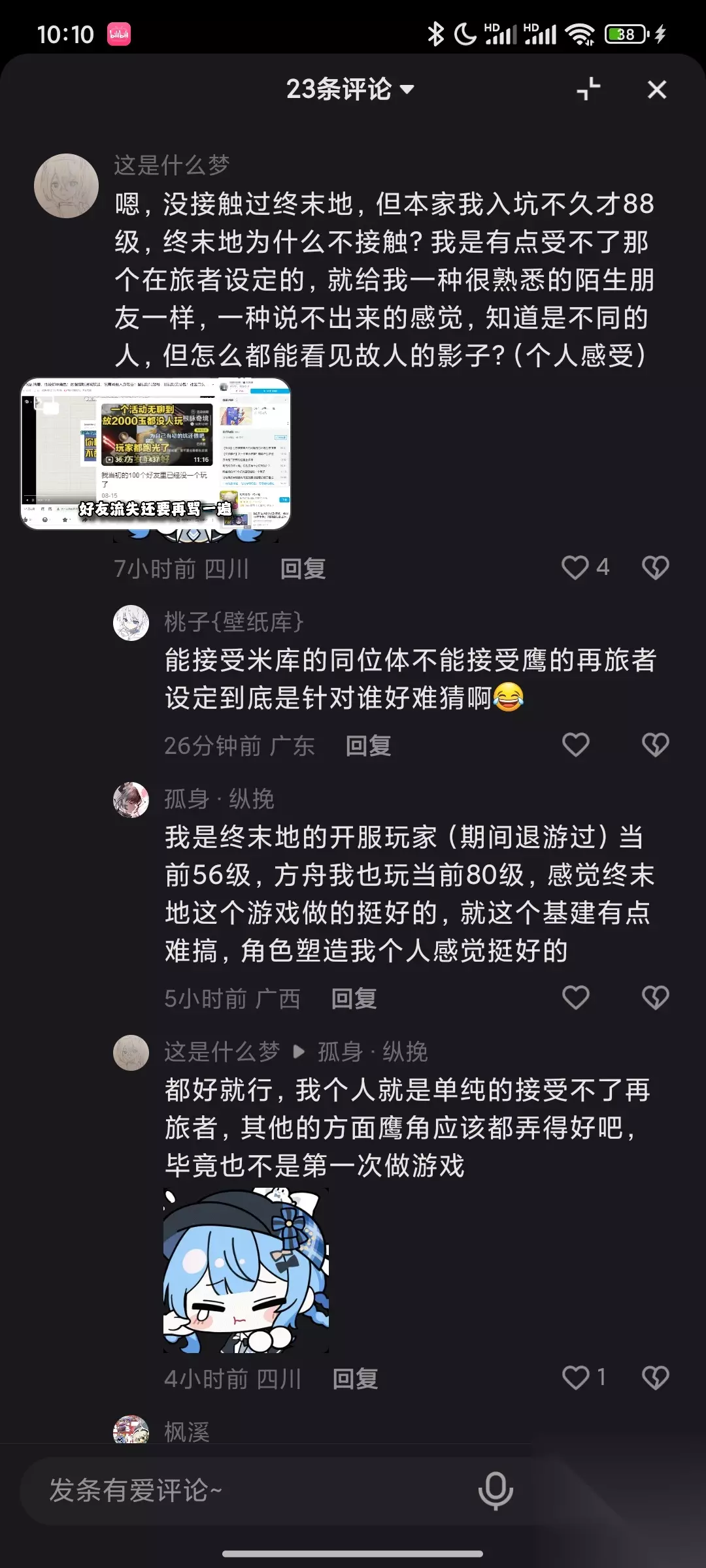Like the 5小时前 广西 comment

pos(575,998)
